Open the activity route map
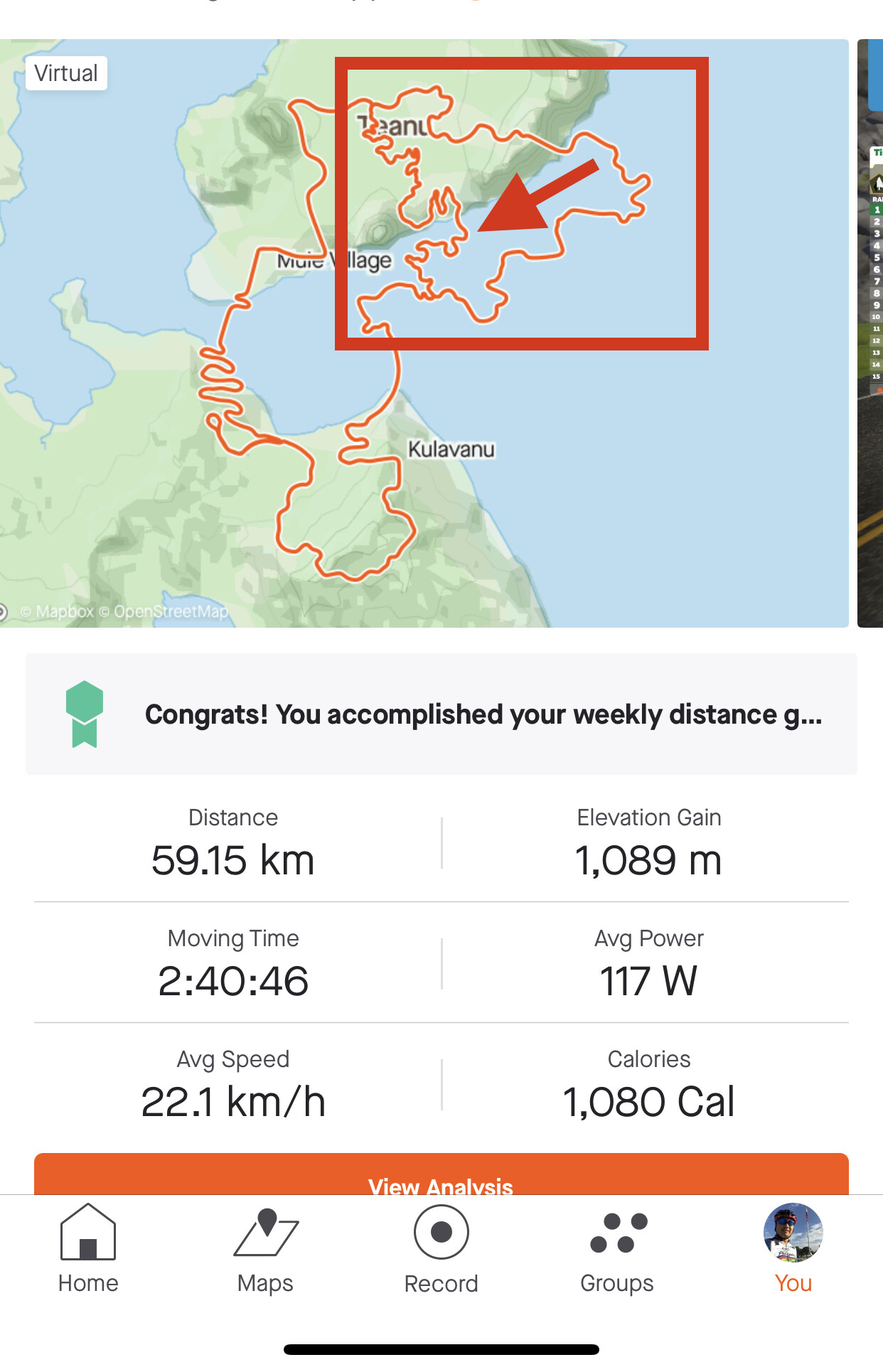Screen dimensions: 883x1372 click(x=424, y=427)
